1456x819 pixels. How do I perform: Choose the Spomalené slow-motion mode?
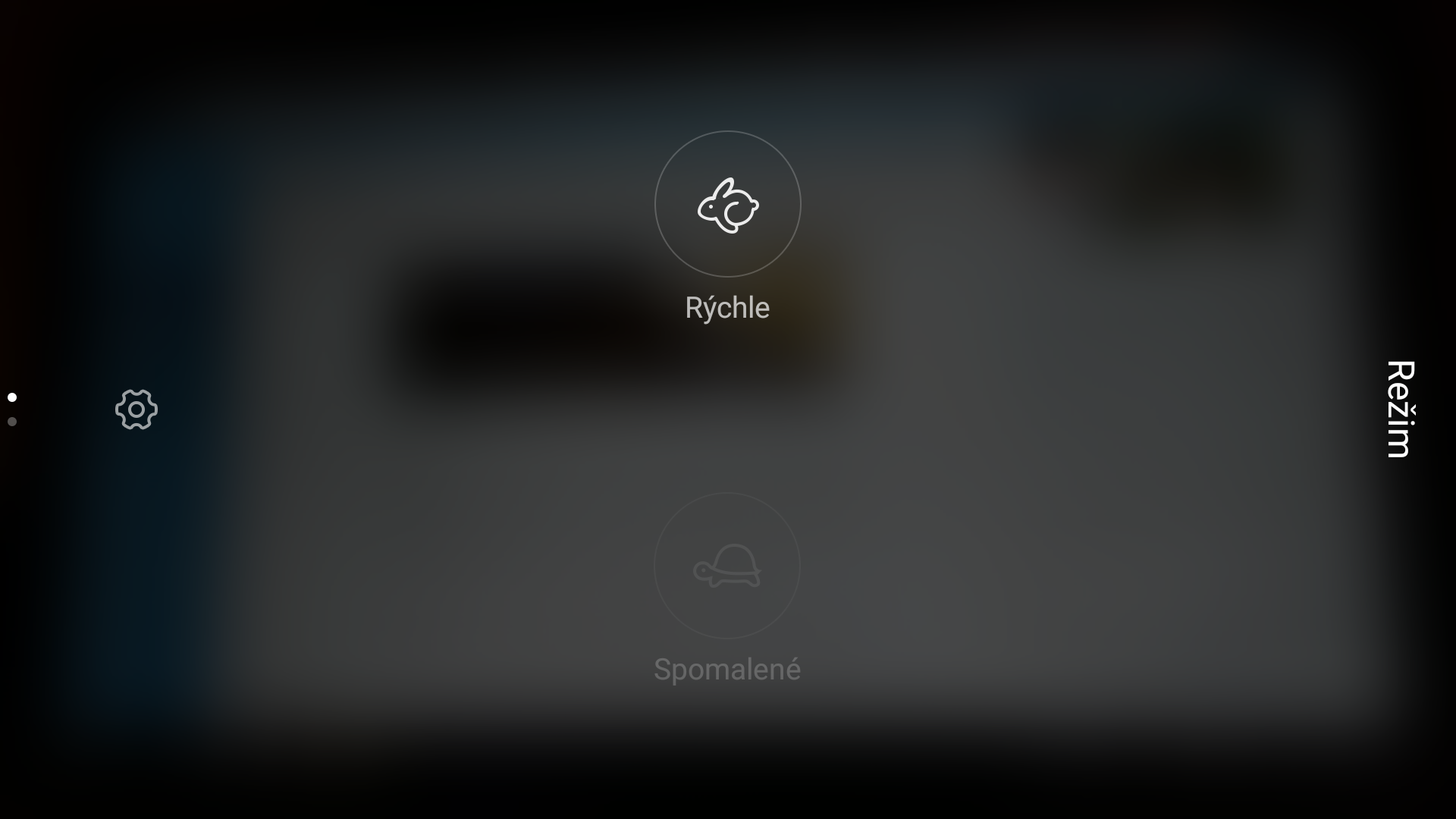click(726, 566)
